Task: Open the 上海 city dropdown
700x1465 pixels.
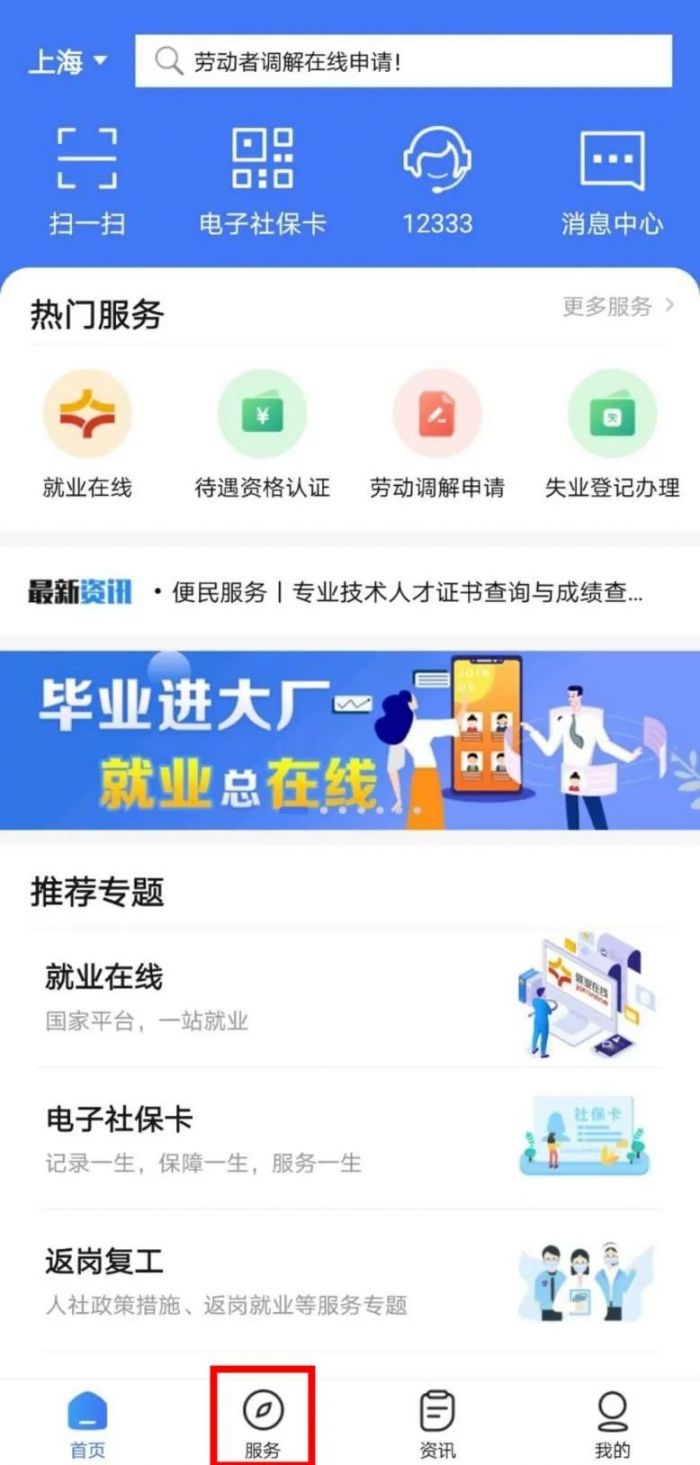Action: coord(67,62)
